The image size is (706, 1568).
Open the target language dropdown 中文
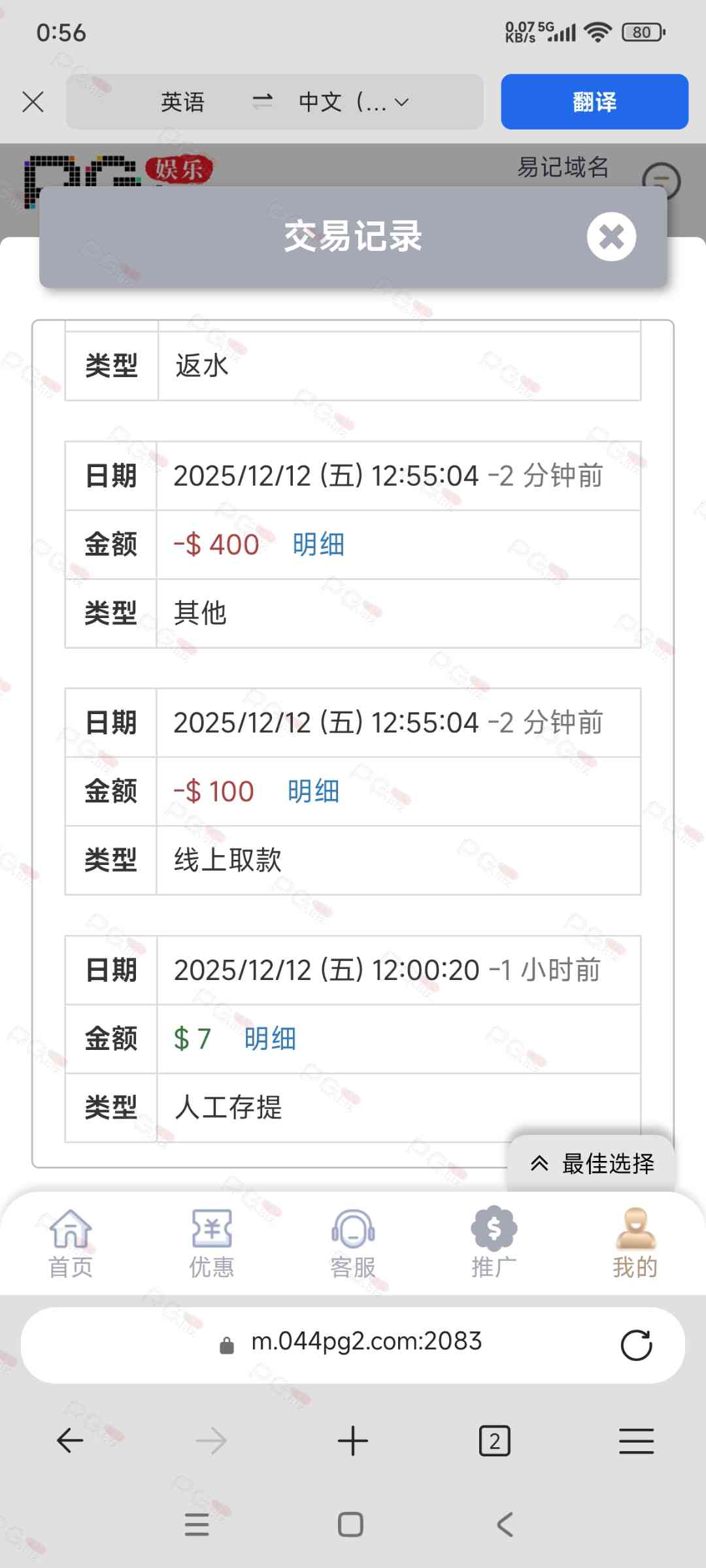353,102
